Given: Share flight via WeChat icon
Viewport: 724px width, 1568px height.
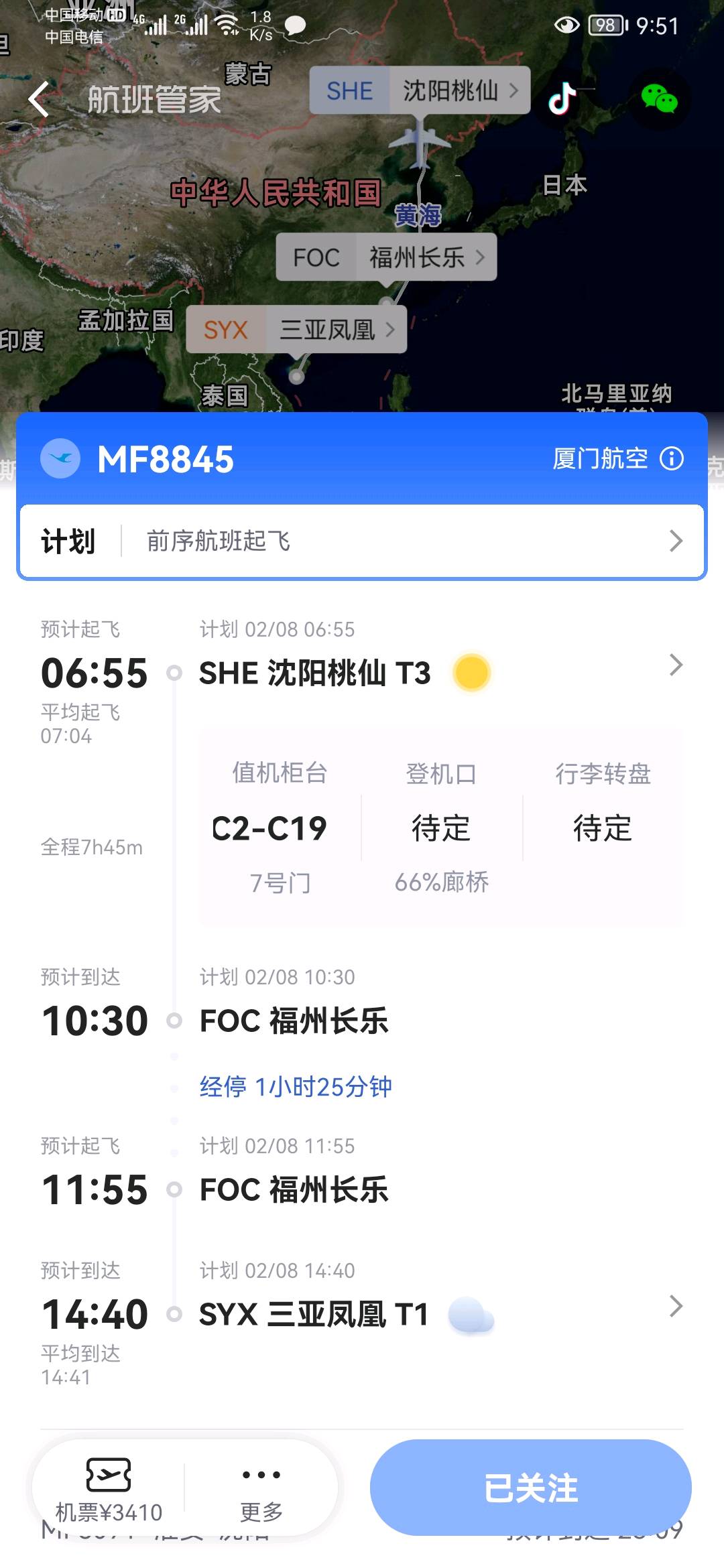Looking at the screenshot, I should point(659,99).
